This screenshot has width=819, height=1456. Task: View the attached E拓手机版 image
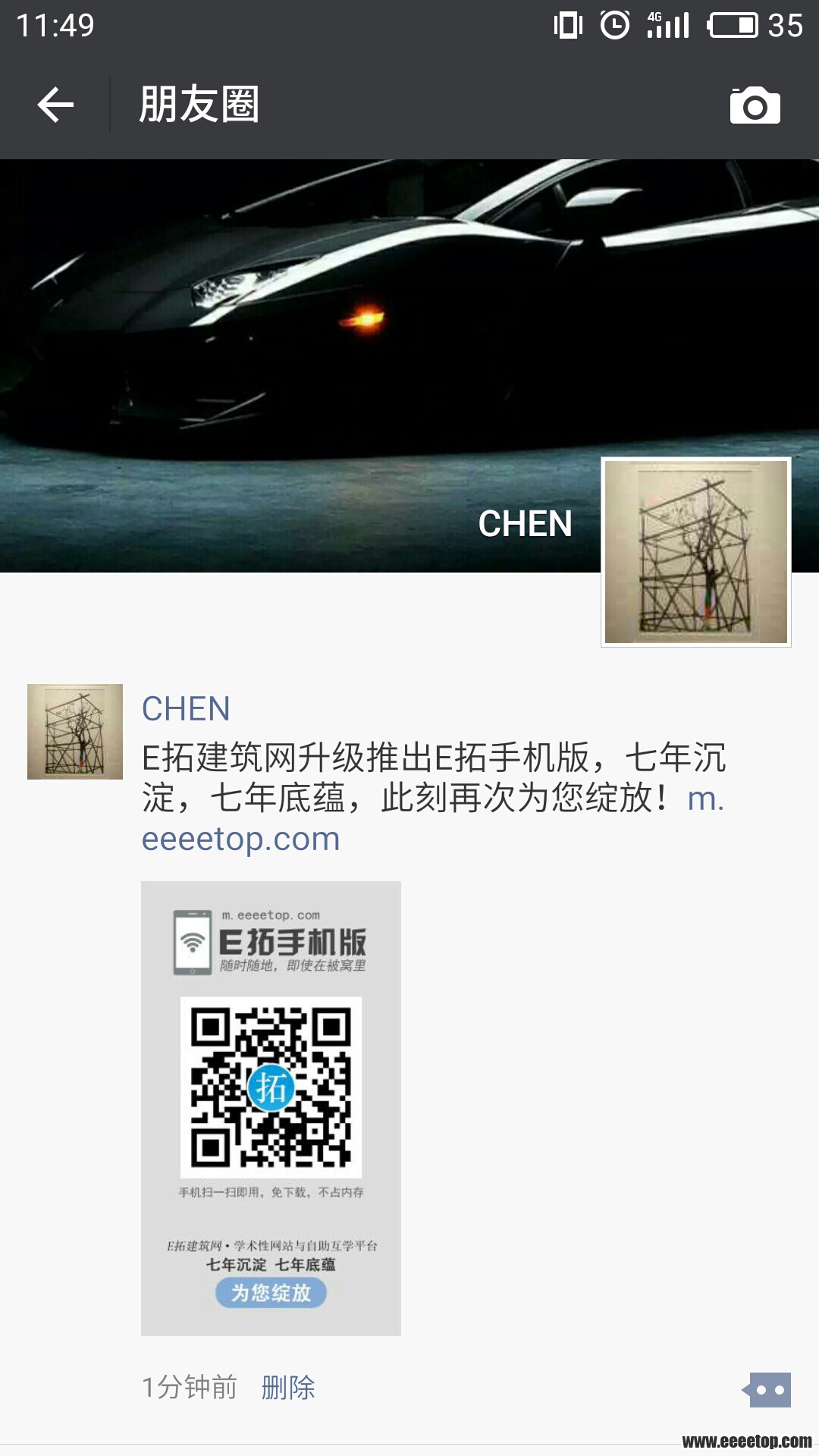tap(271, 1108)
